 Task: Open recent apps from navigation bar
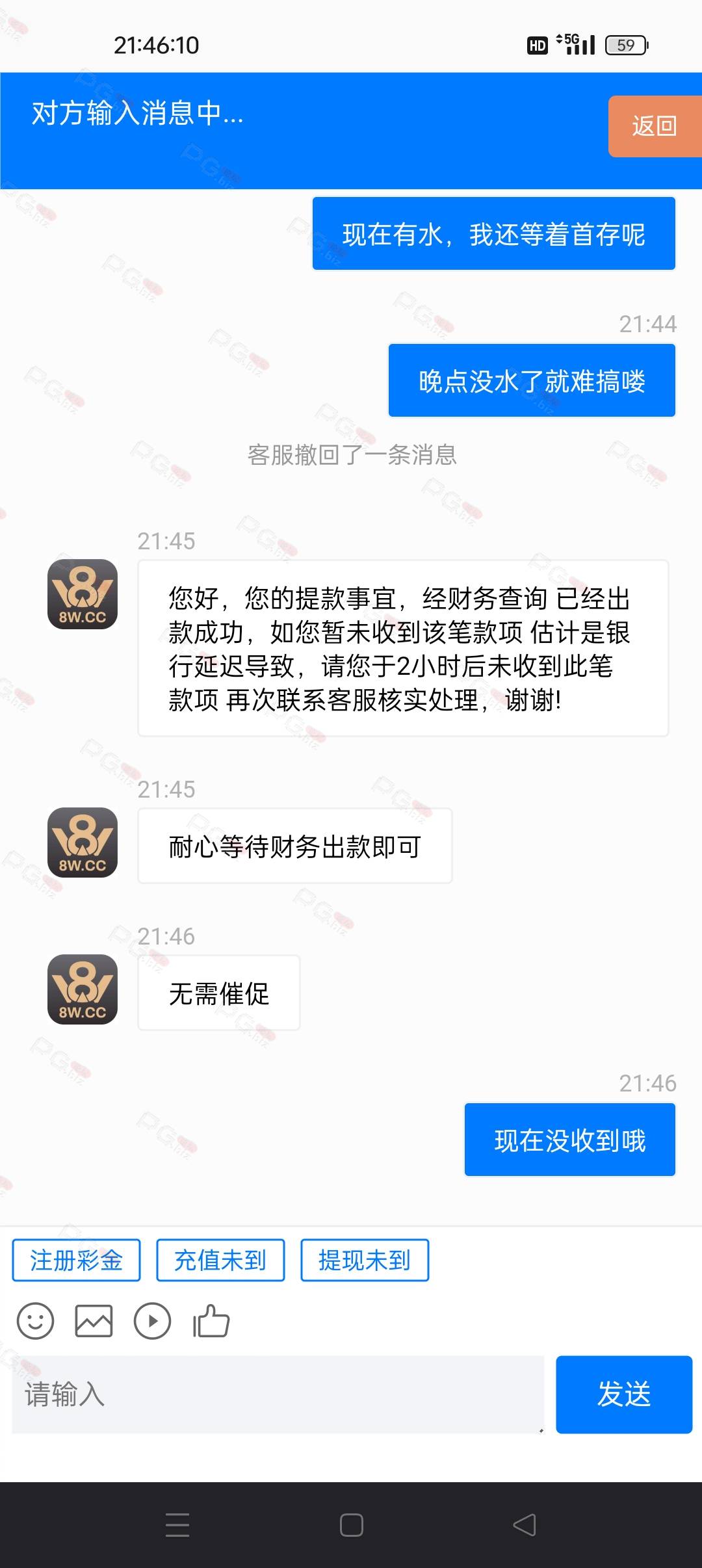pyautogui.click(x=177, y=1524)
